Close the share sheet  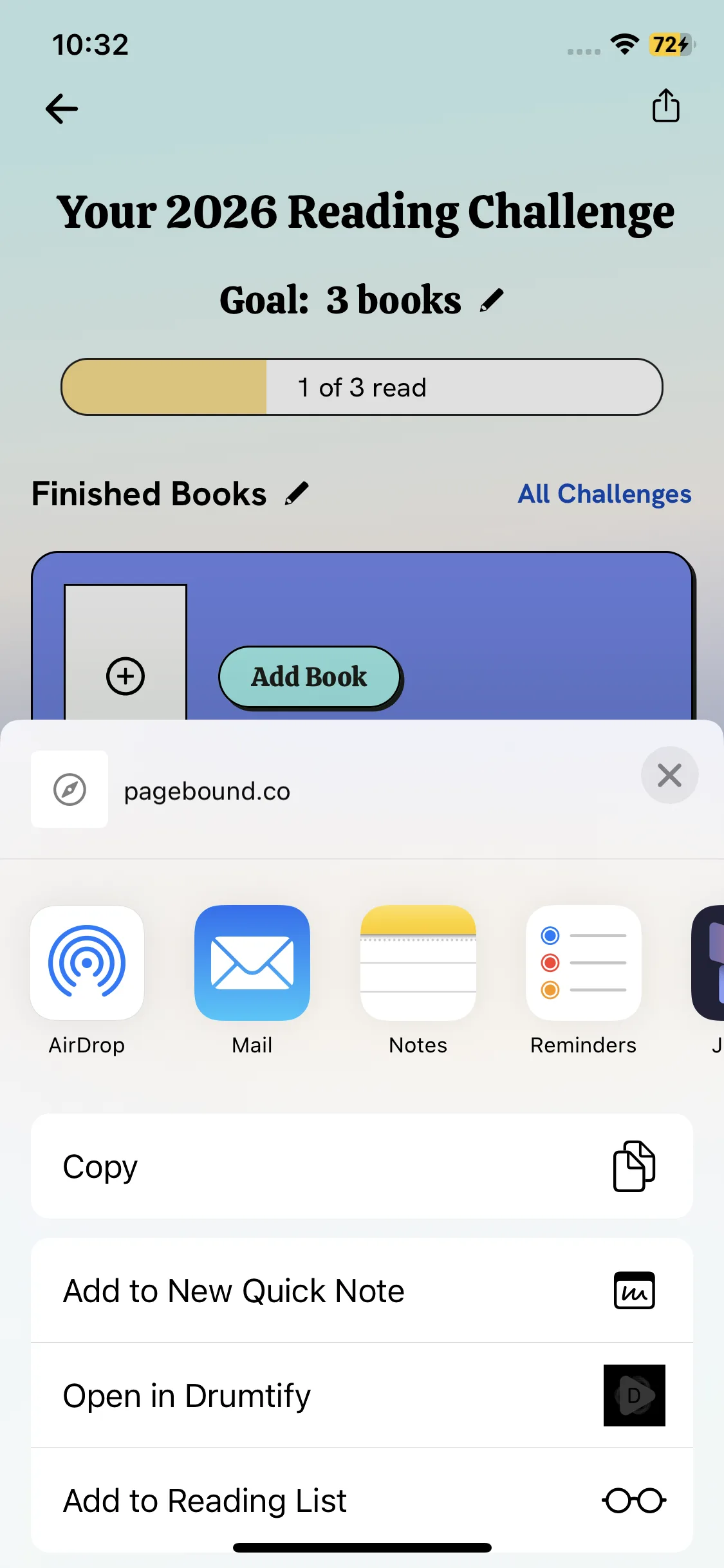tap(669, 775)
